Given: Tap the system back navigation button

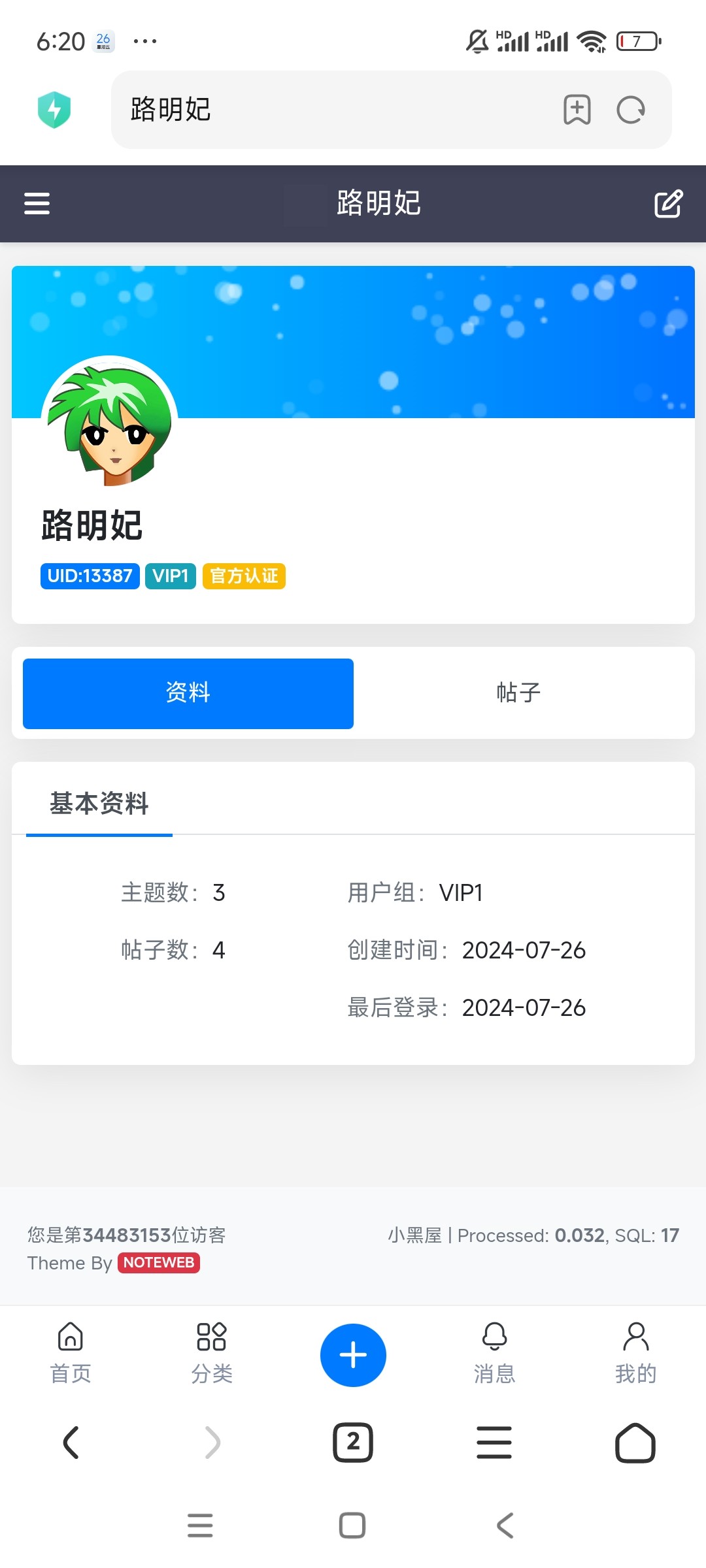Looking at the screenshot, I should coord(505,1526).
